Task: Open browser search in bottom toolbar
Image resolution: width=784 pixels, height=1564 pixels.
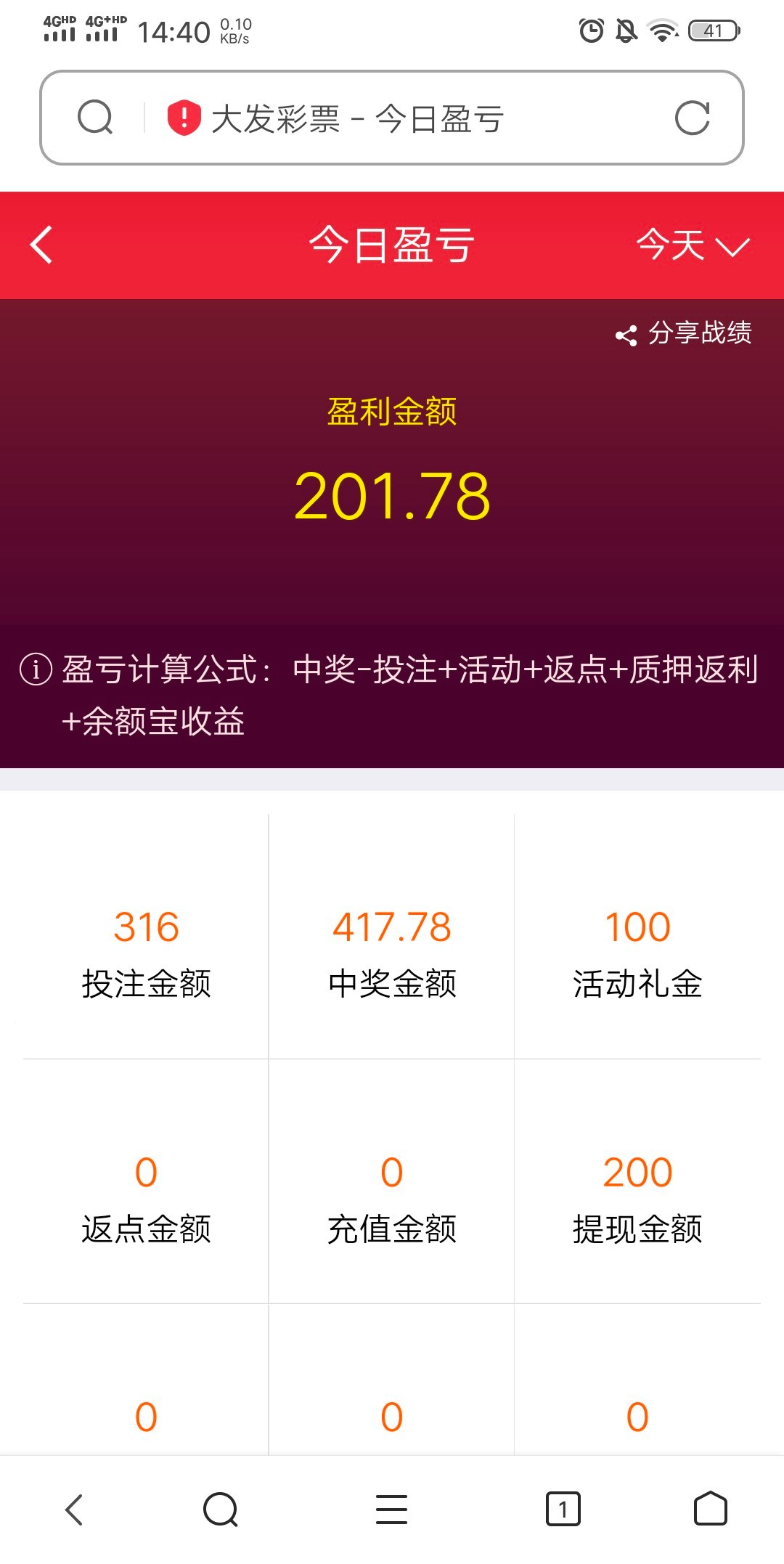Action: pyautogui.click(x=221, y=1510)
